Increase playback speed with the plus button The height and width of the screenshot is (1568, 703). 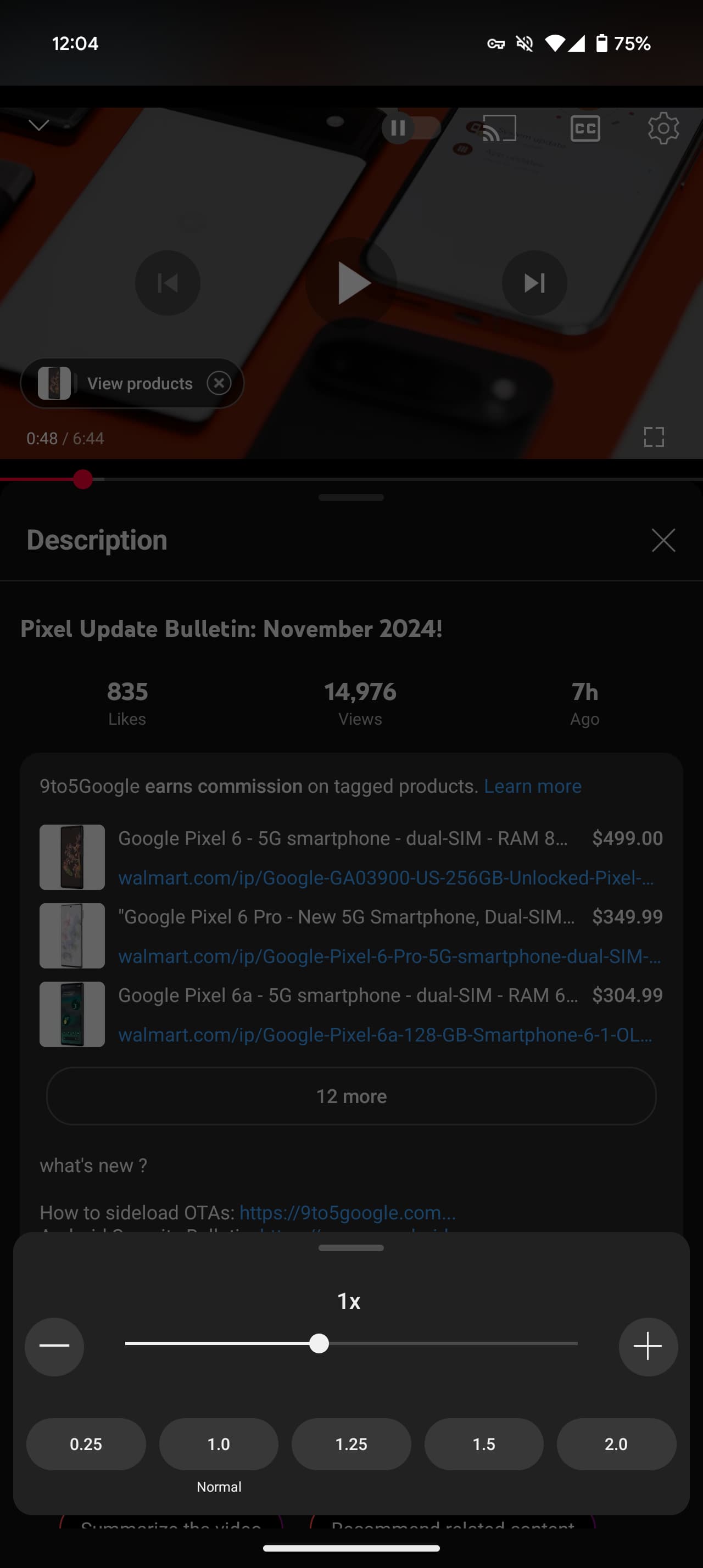(648, 1346)
